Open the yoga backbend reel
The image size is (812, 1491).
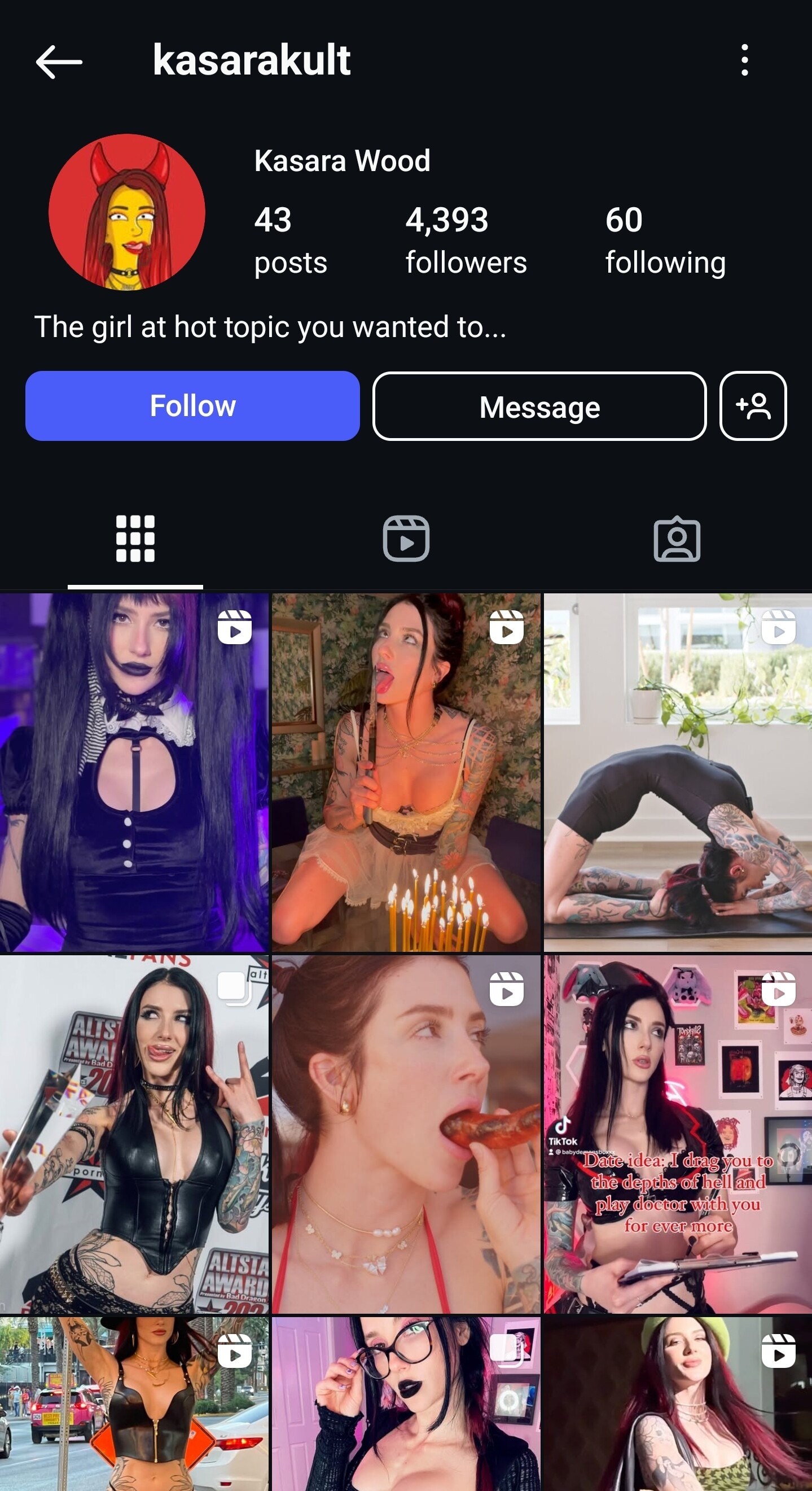(x=678, y=773)
